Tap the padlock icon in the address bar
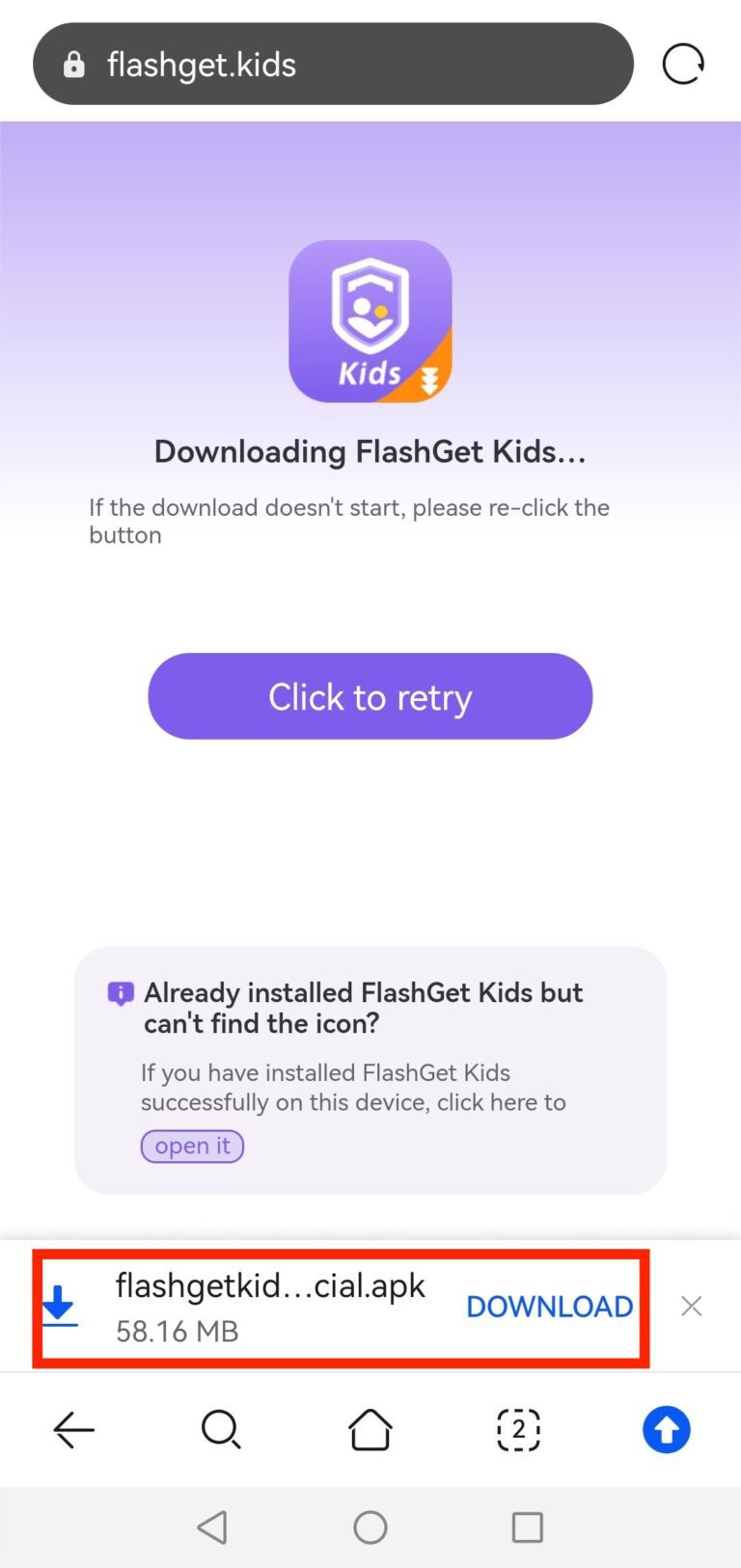 tap(74, 64)
